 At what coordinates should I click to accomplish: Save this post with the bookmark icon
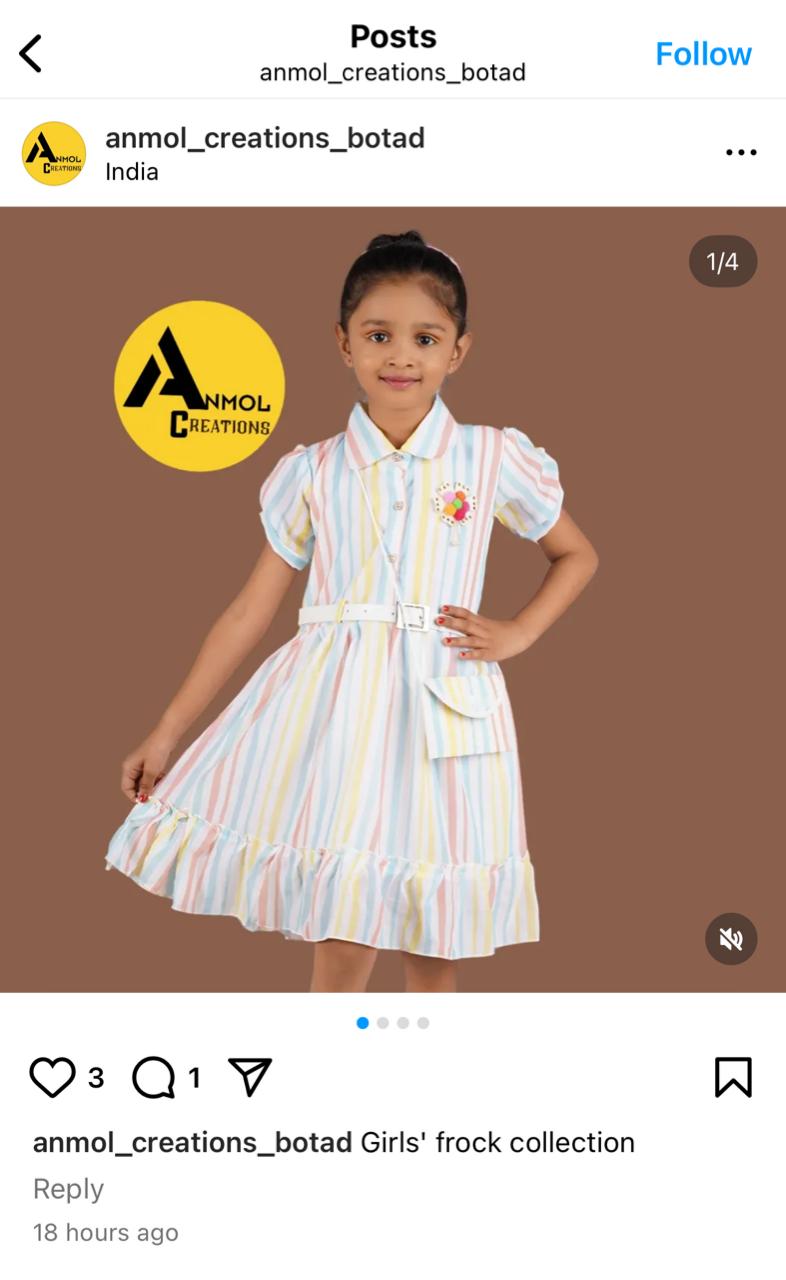click(733, 1078)
